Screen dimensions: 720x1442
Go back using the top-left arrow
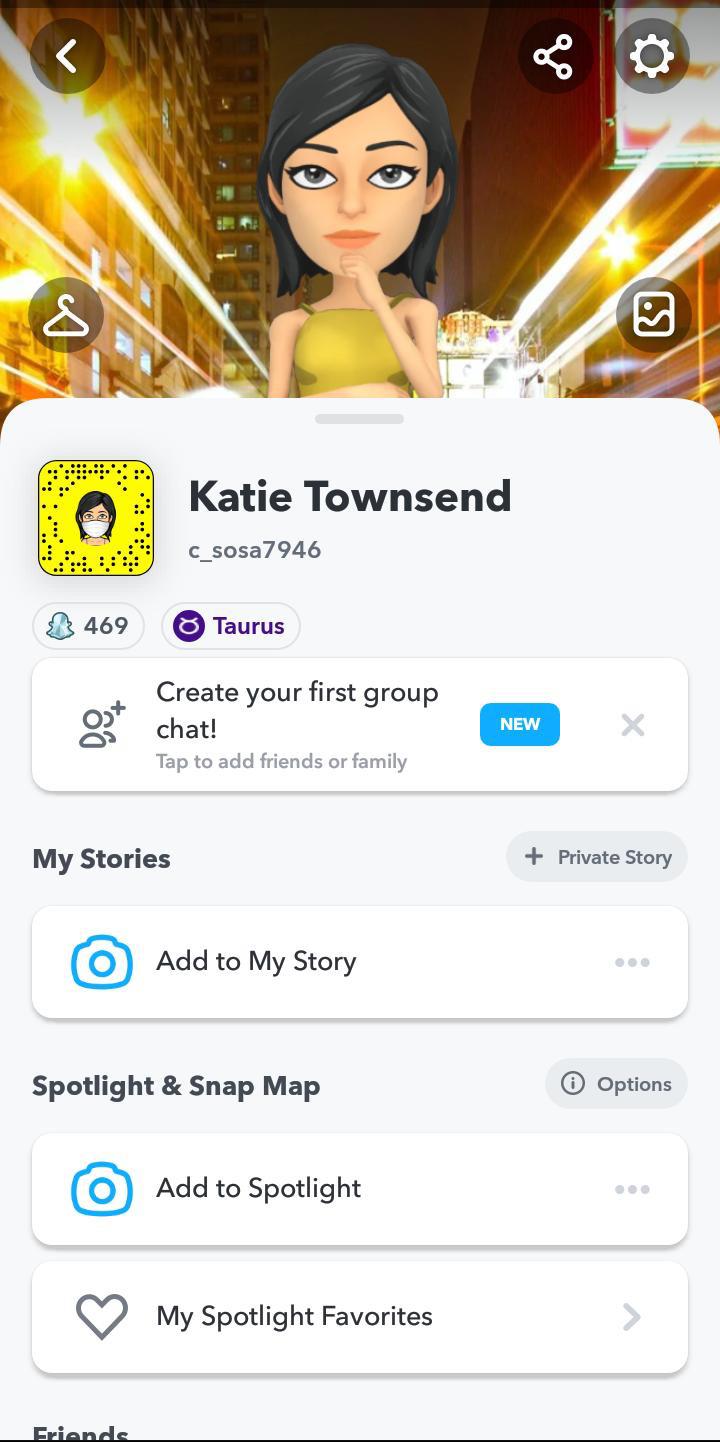click(67, 56)
